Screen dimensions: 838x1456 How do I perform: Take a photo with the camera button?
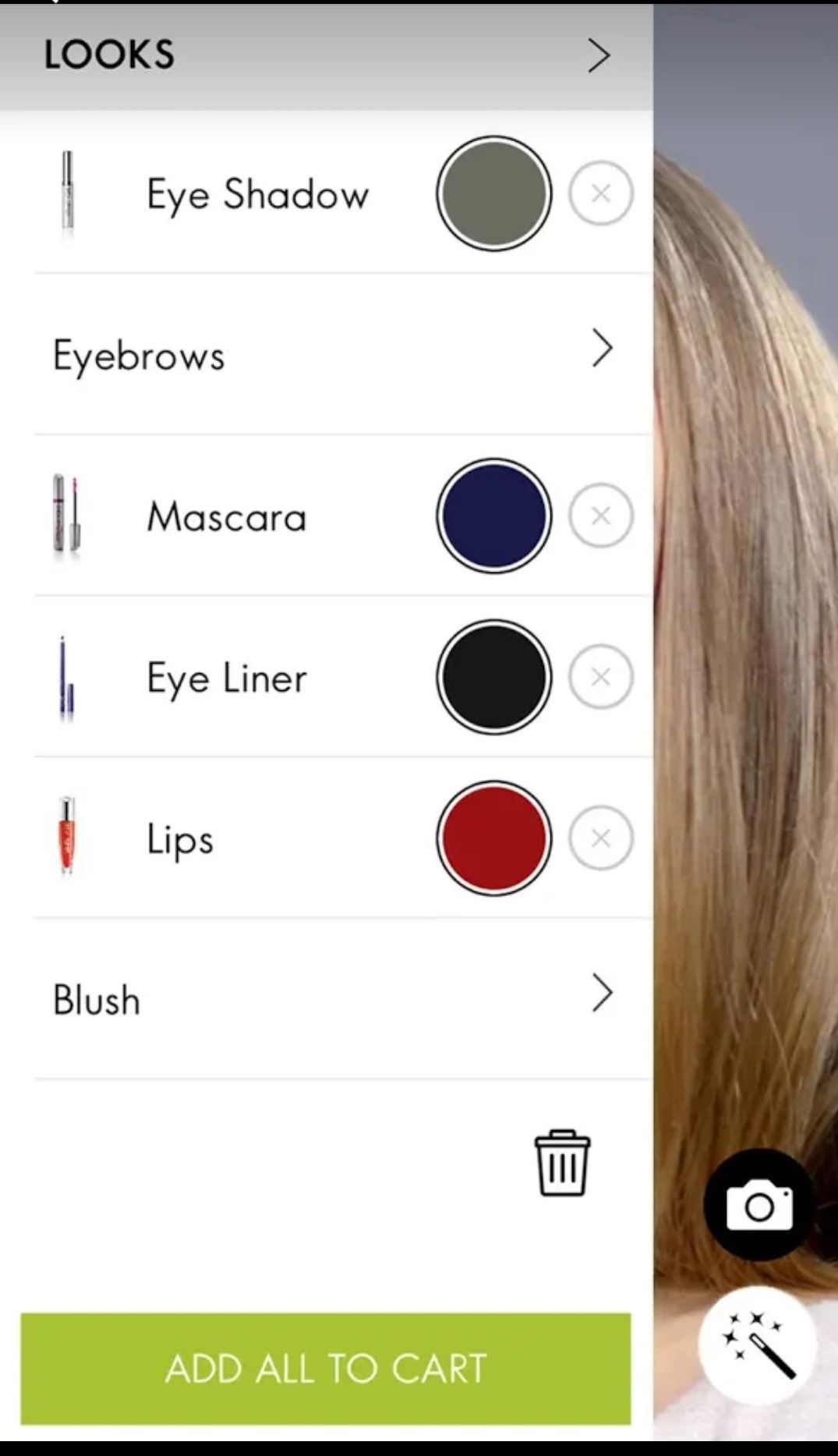point(759,1204)
